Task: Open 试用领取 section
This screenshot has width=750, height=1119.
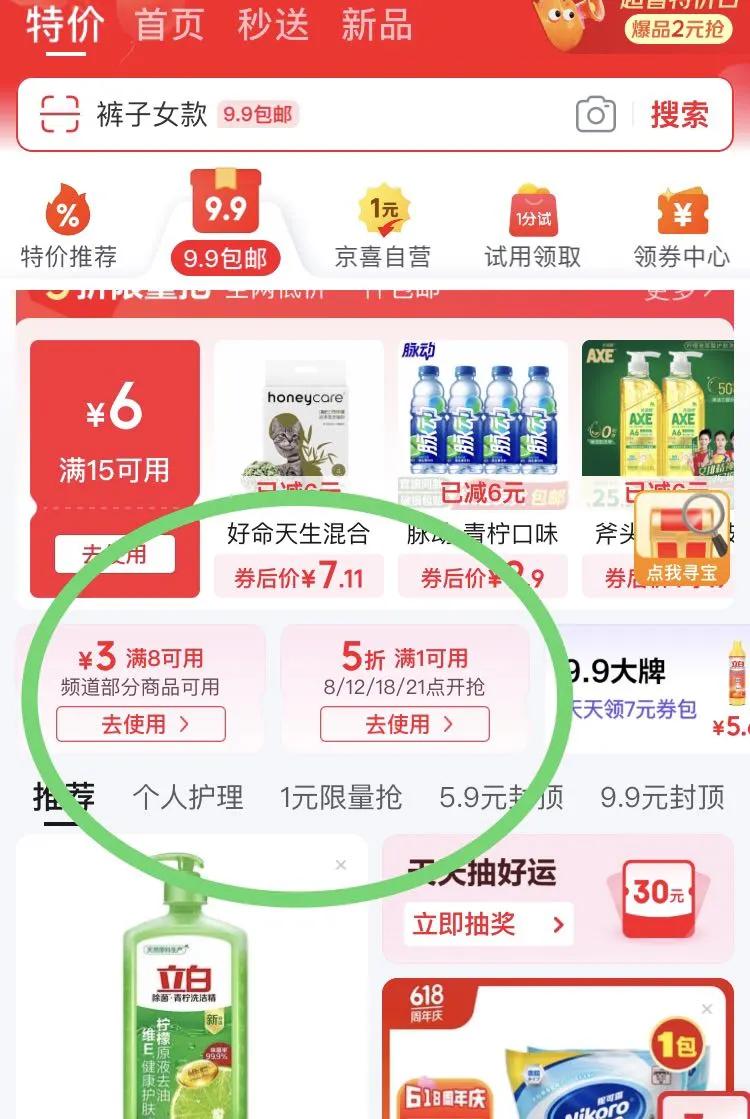Action: tap(533, 226)
